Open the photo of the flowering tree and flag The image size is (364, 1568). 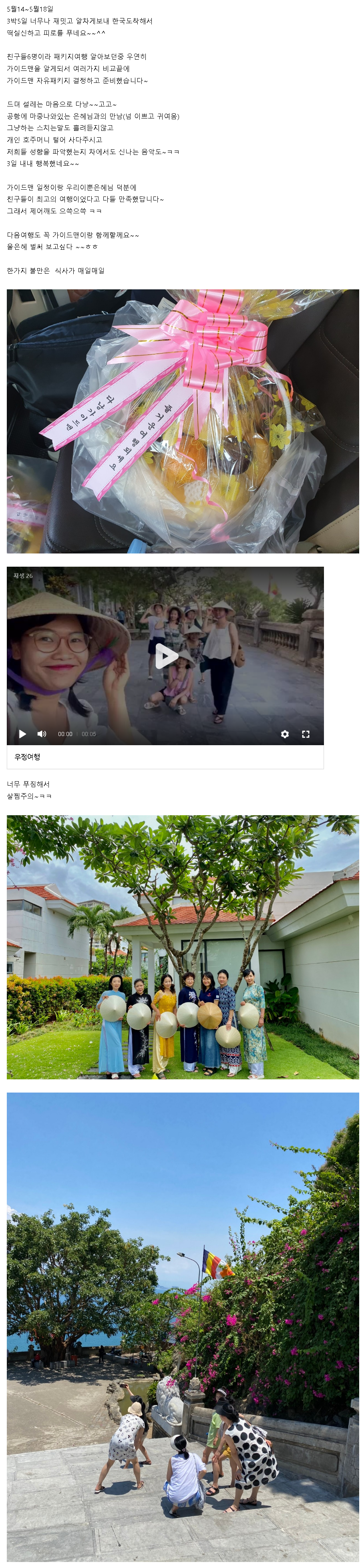[183, 1327]
